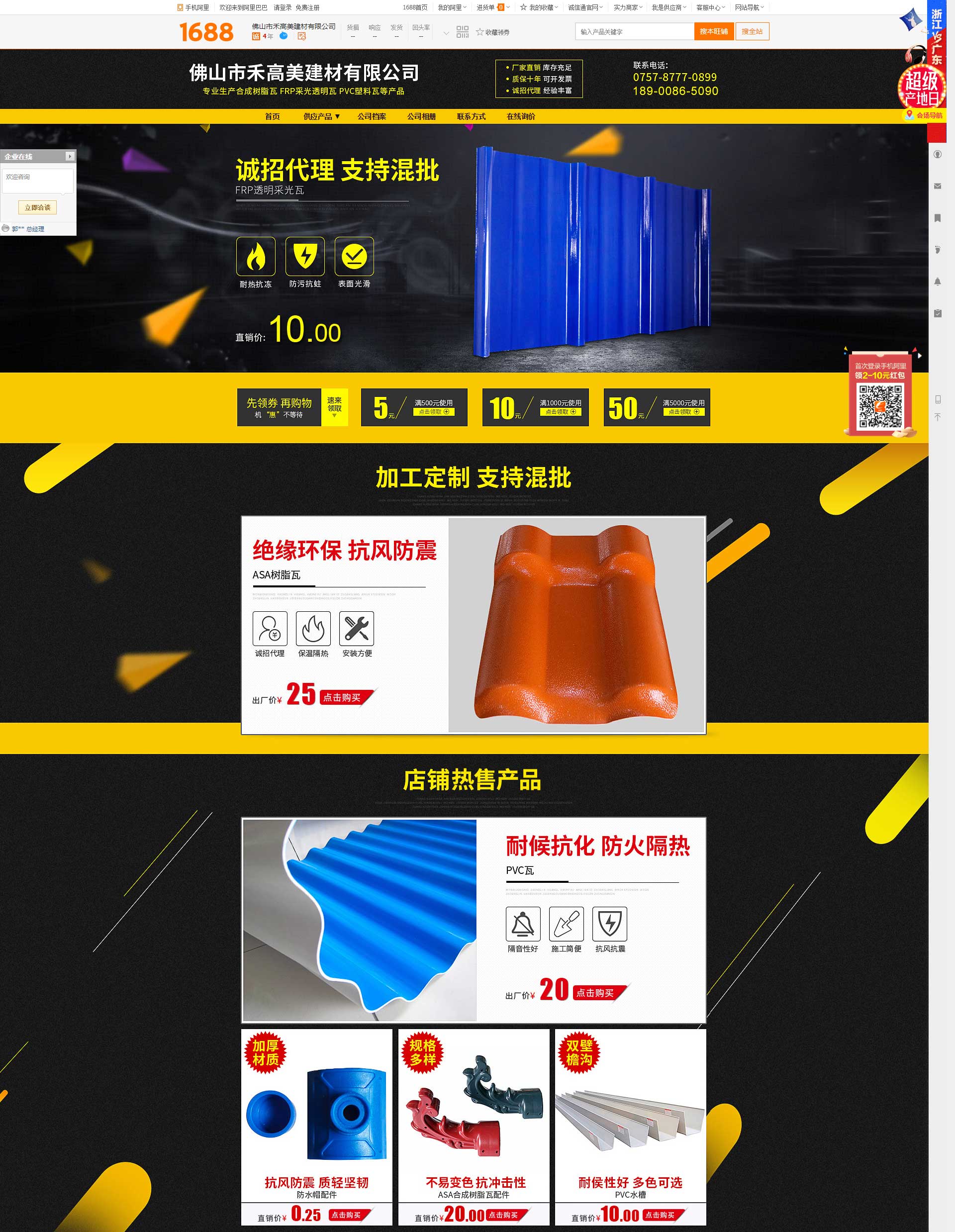Start a chat via 立即洽谈
The height and width of the screenshot is (1232, 955).
point(37,207)
